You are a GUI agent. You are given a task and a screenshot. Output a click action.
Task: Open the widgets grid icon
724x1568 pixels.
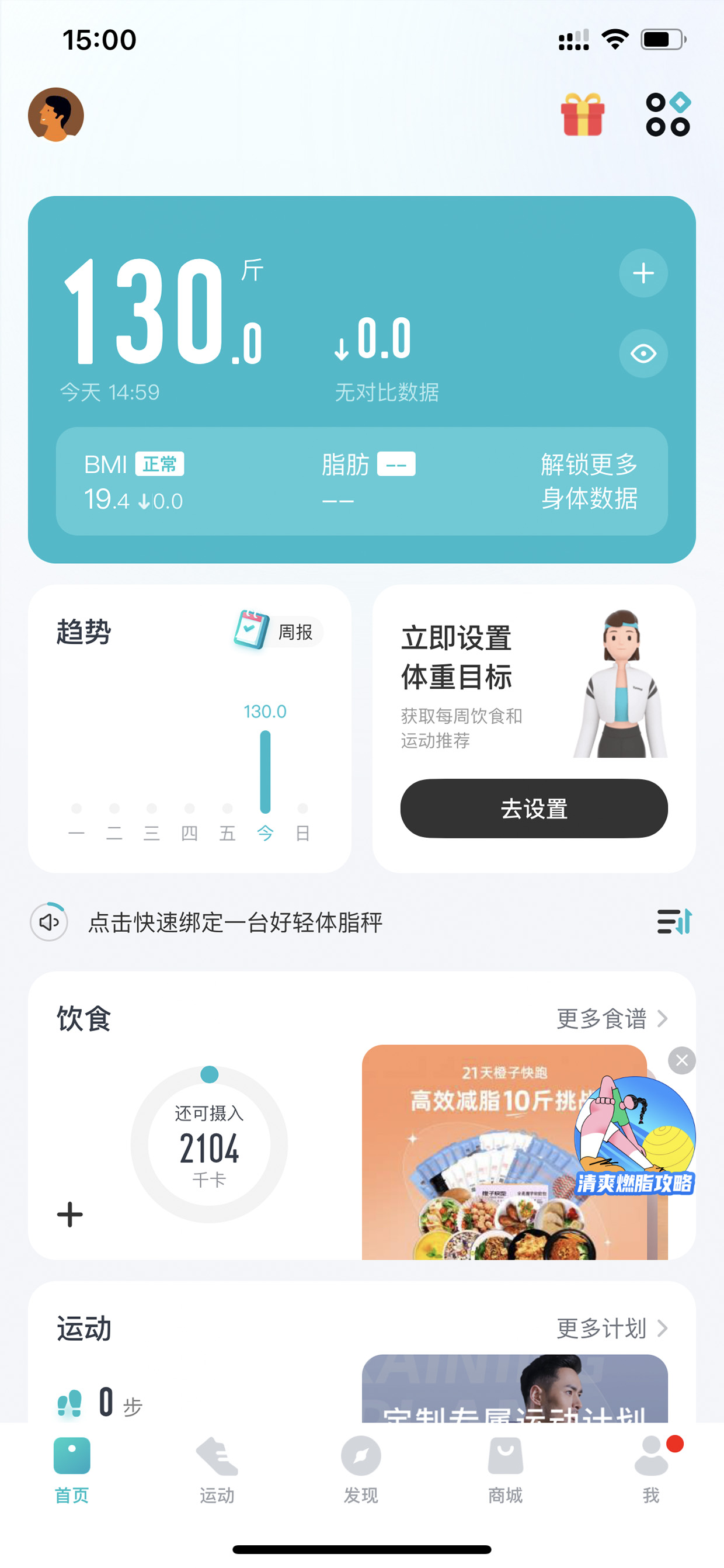point(667,115)
